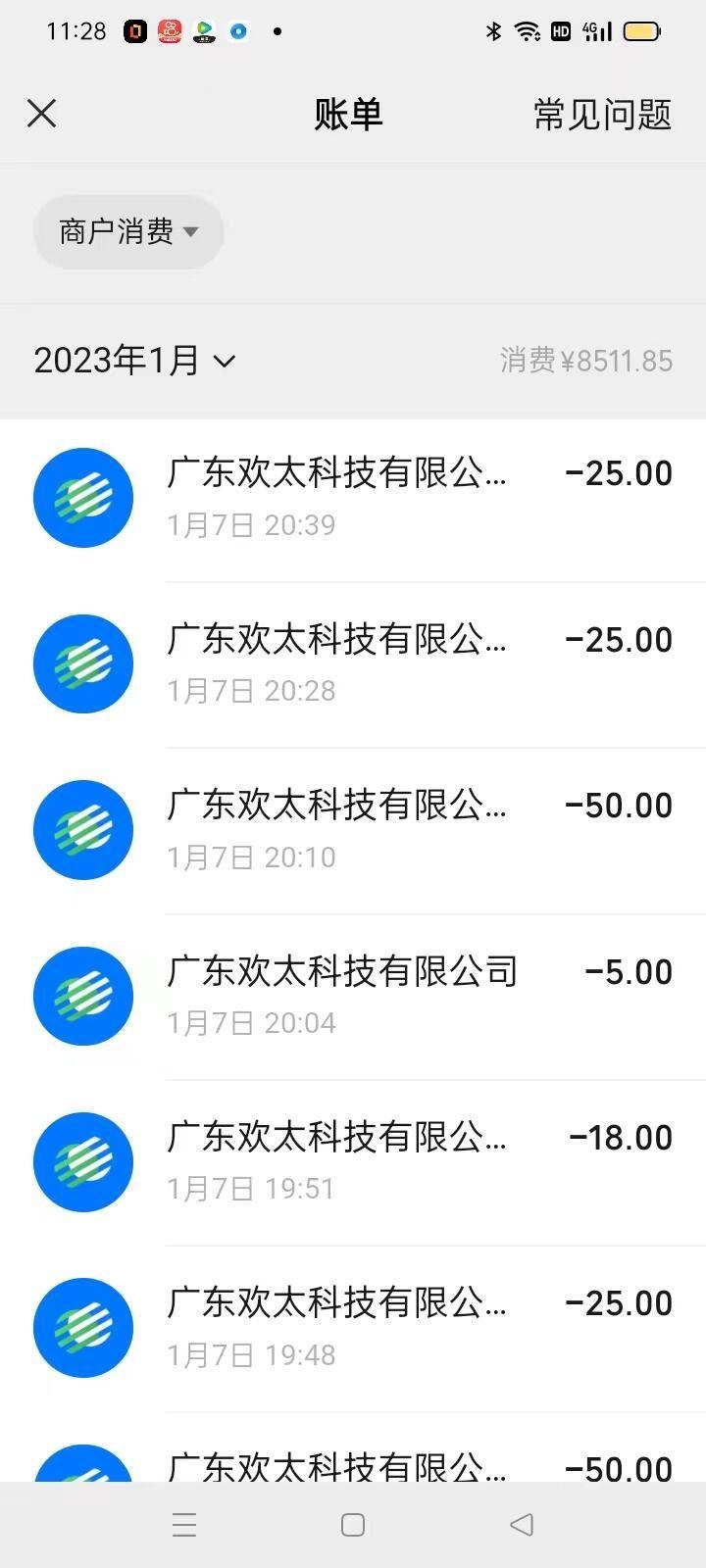Image resolution: width=706 pixels, height=1568 pixels.
Task: Open 常见问题 help link
Action: pyautogui.click(x=602, y=115)
